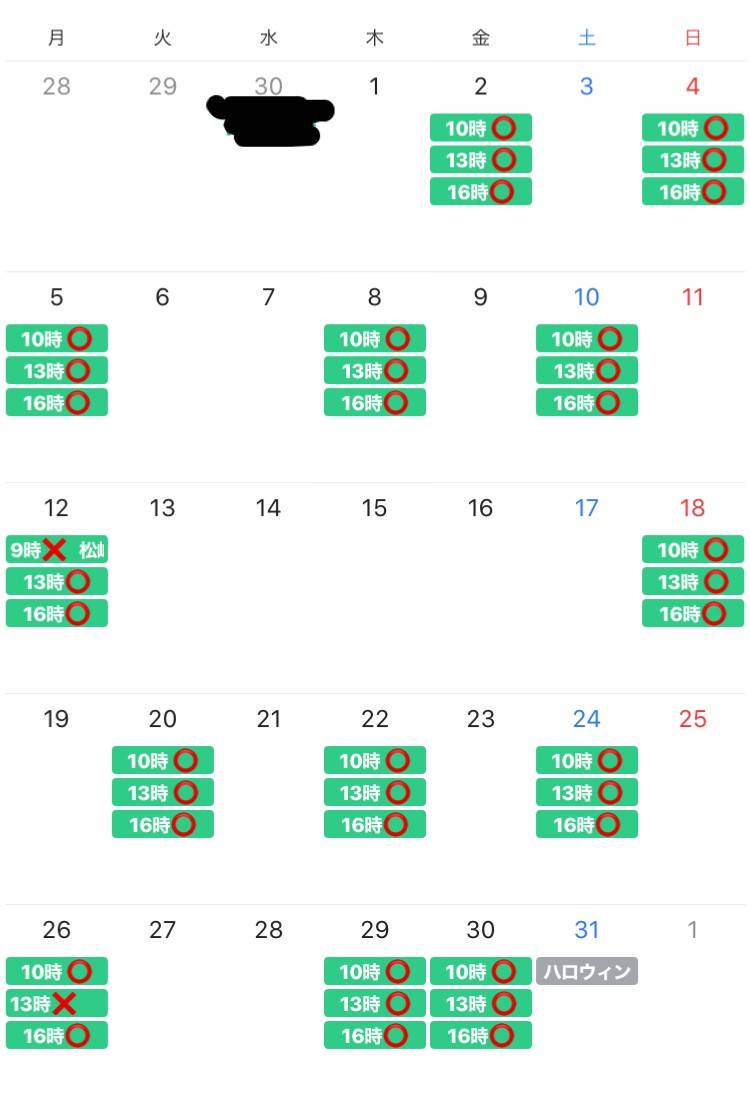This screenshot has width=750, height=1110.
Task: Select Saturday the 17th
Action: (x=586, y=508)
